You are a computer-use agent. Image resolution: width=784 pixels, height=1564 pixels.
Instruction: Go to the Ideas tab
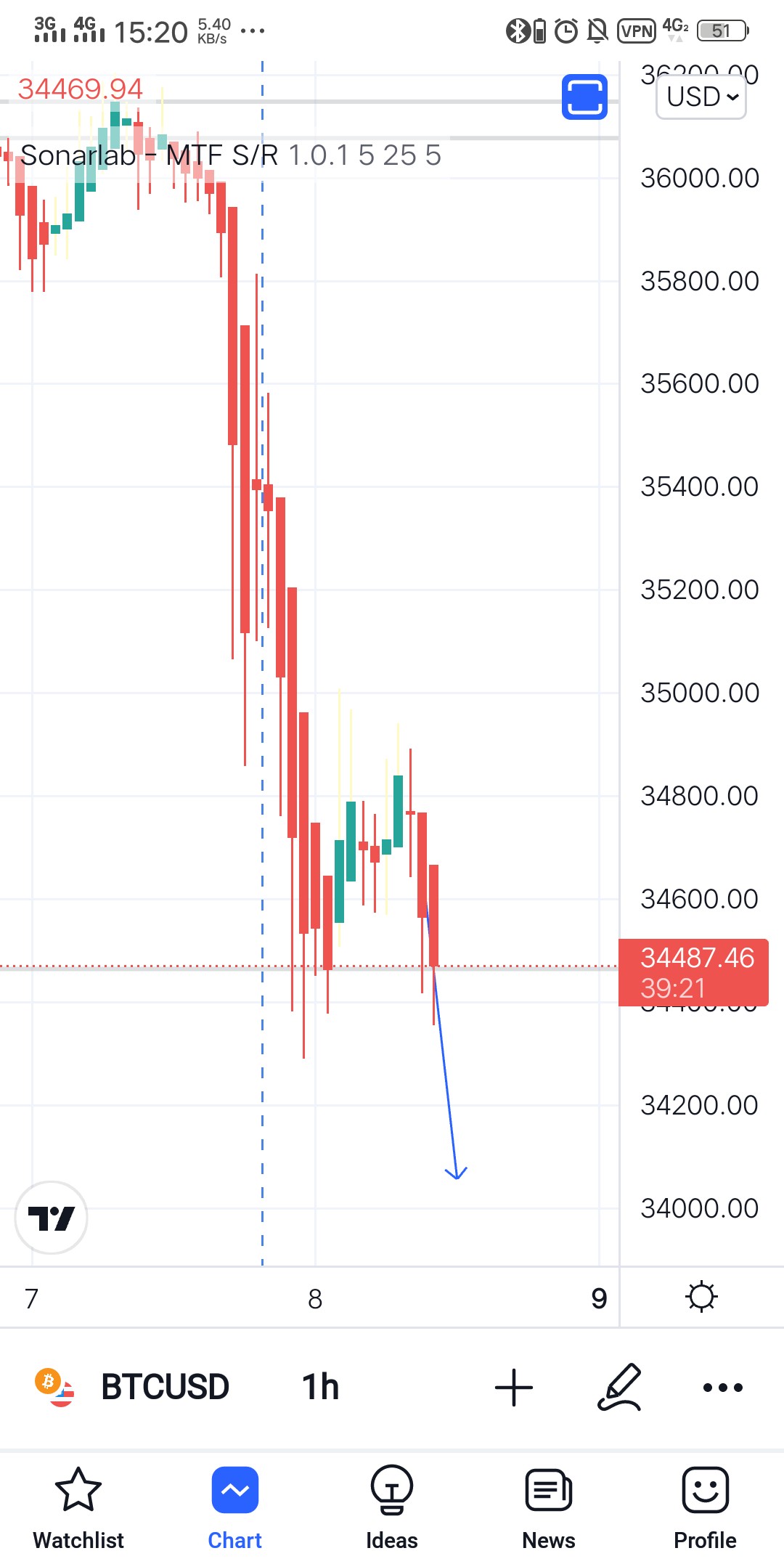point(392,1508)
